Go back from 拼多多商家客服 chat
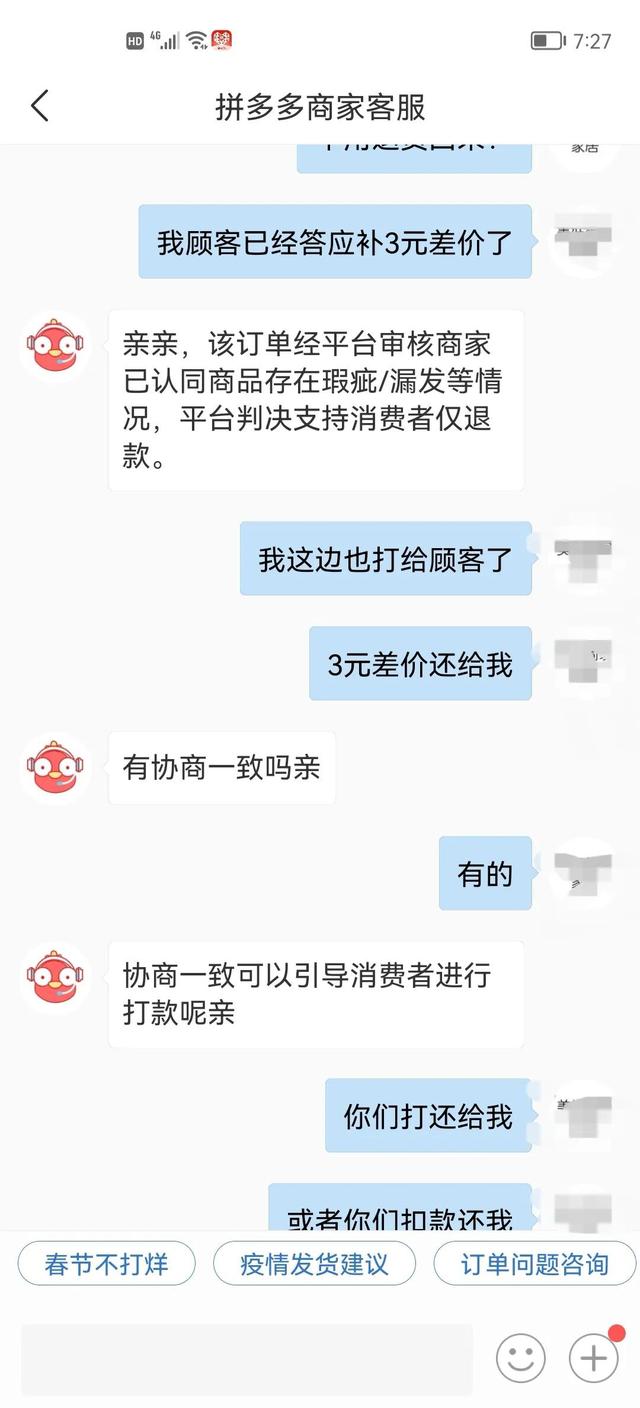640x1408 pixels. 40,106
